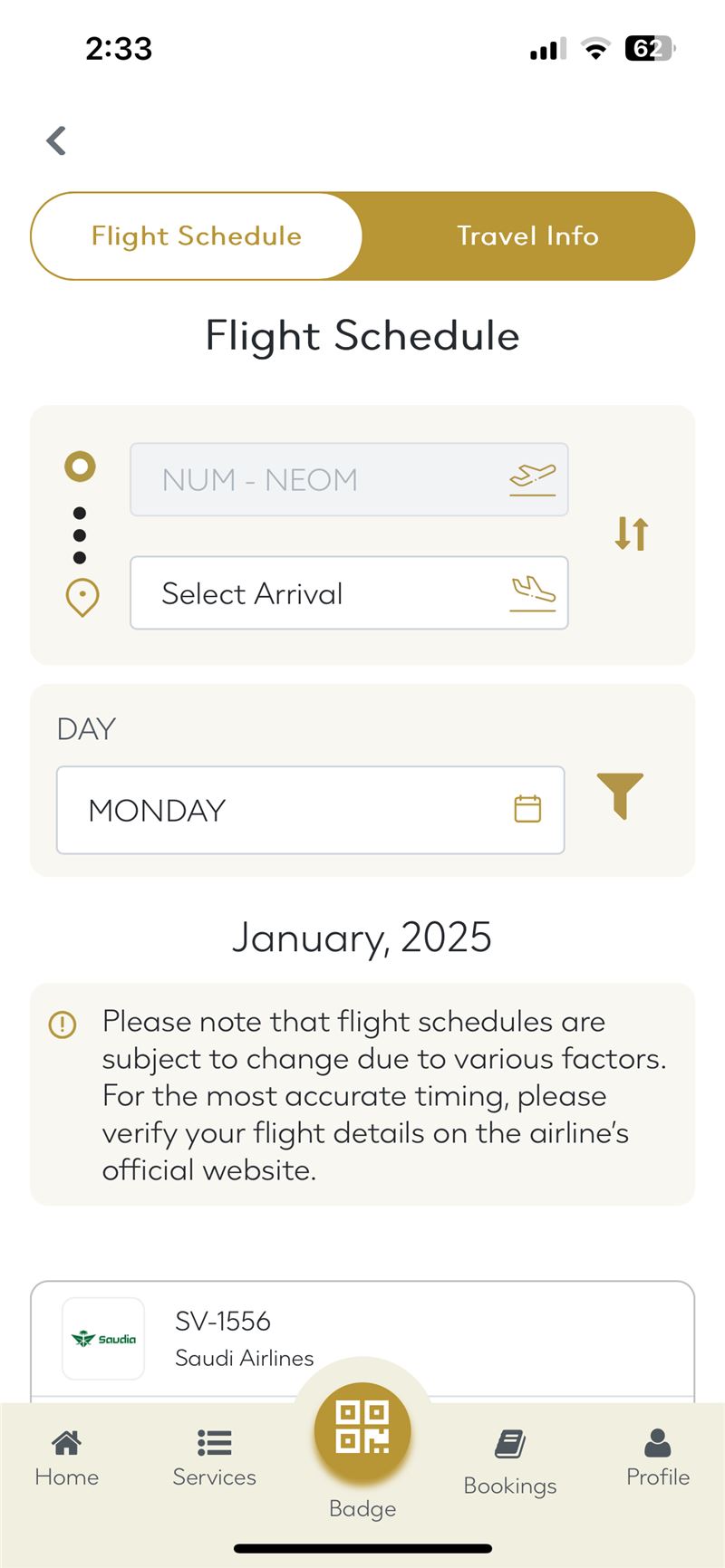Open the Select Arrival dropdown
Image resolution: width=725 pixels, height=1568 pixels.
click(349, 593)
